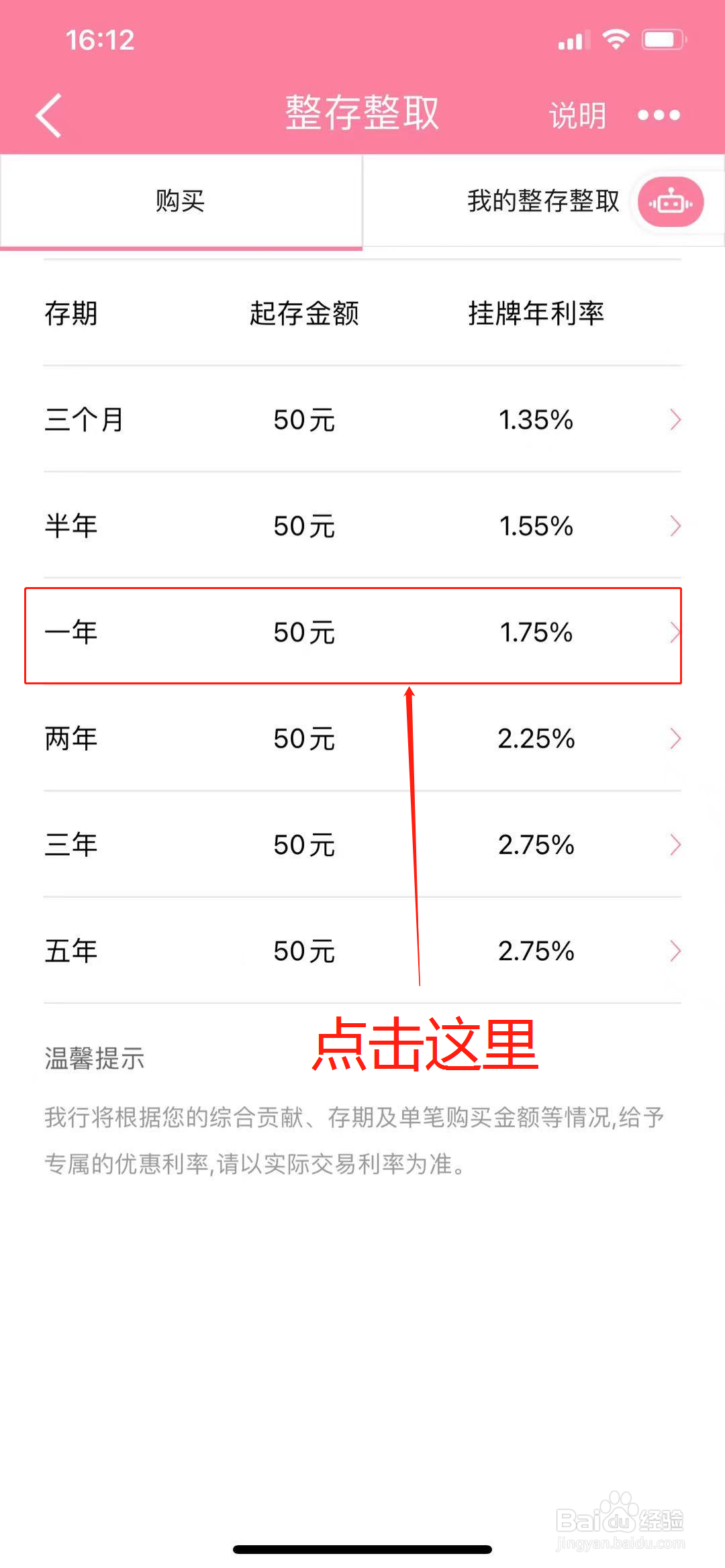This screenshot has width=725, height=1568.
Task: Open the 五年 deposit detail chevron
Action: (x=676, y=950)
